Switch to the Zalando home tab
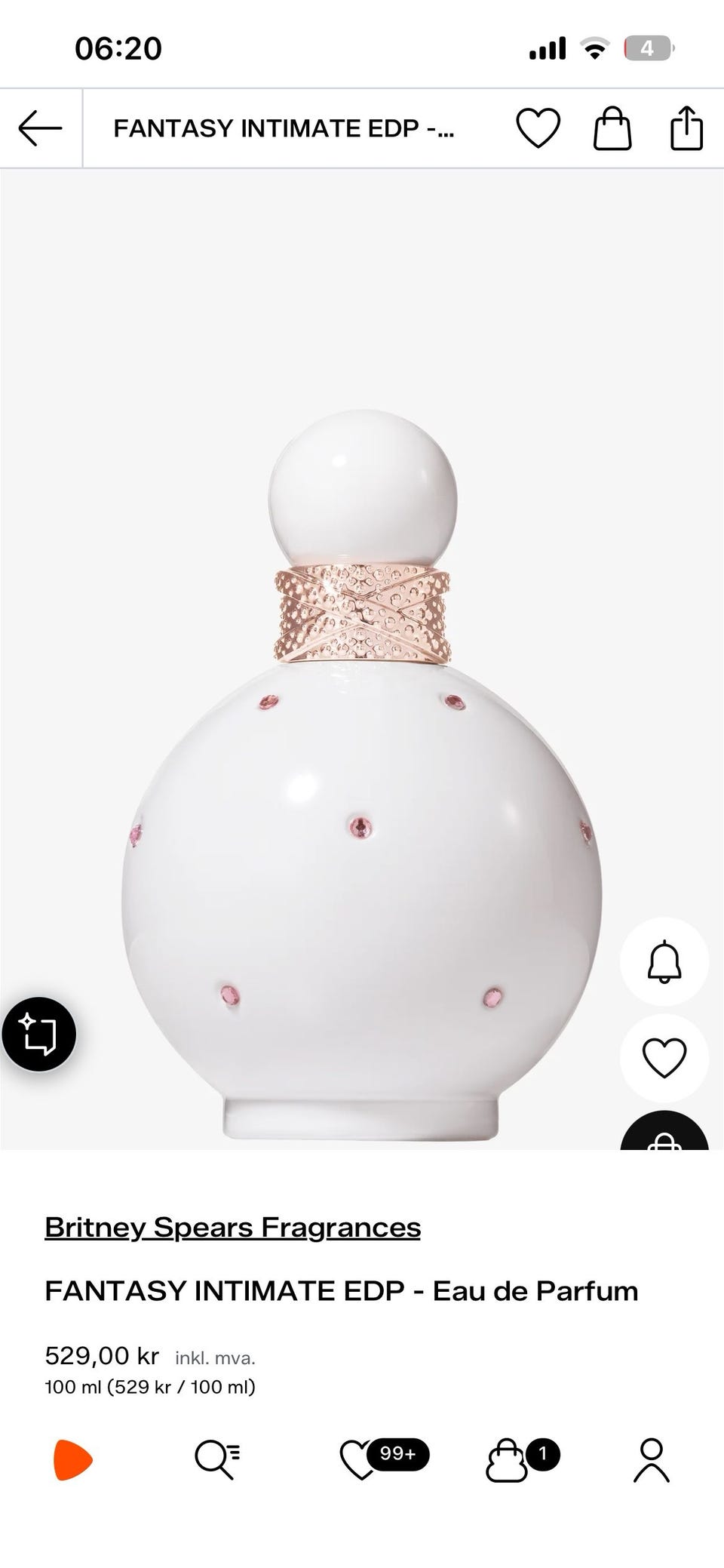The width and height of the screenshot is (724, 1568). [x=72, y=1460]
